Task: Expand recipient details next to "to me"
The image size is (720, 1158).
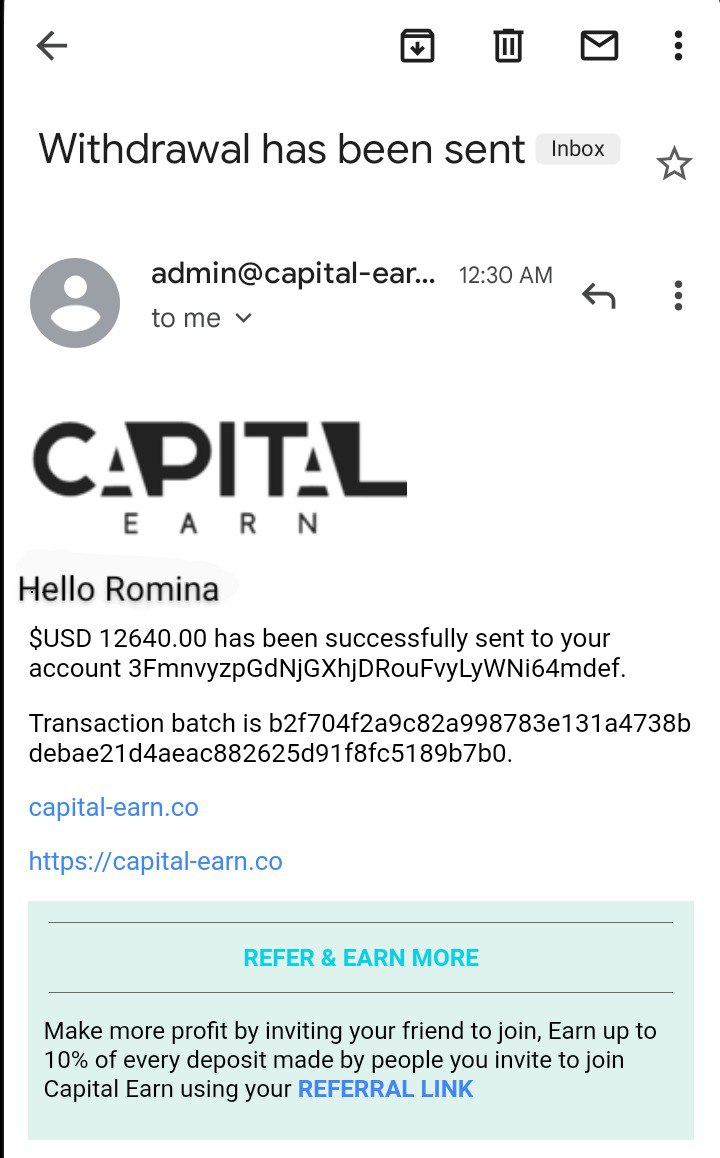Action: [x=243, y=318]
